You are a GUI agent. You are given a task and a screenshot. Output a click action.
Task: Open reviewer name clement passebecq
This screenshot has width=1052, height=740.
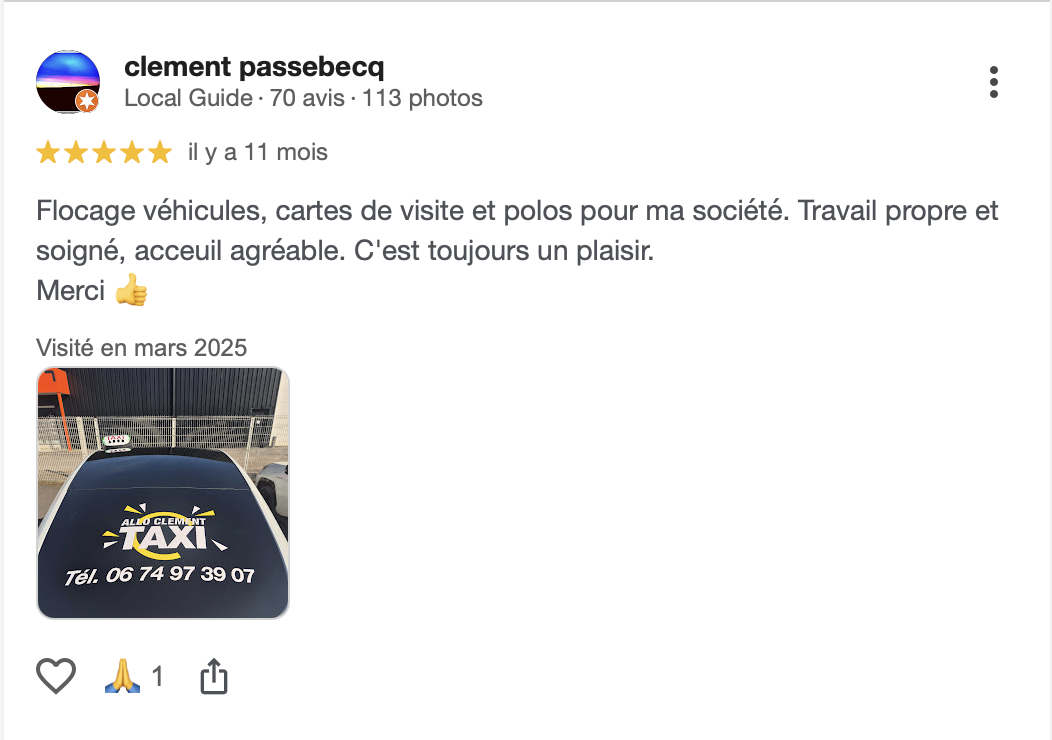[254, 67]
